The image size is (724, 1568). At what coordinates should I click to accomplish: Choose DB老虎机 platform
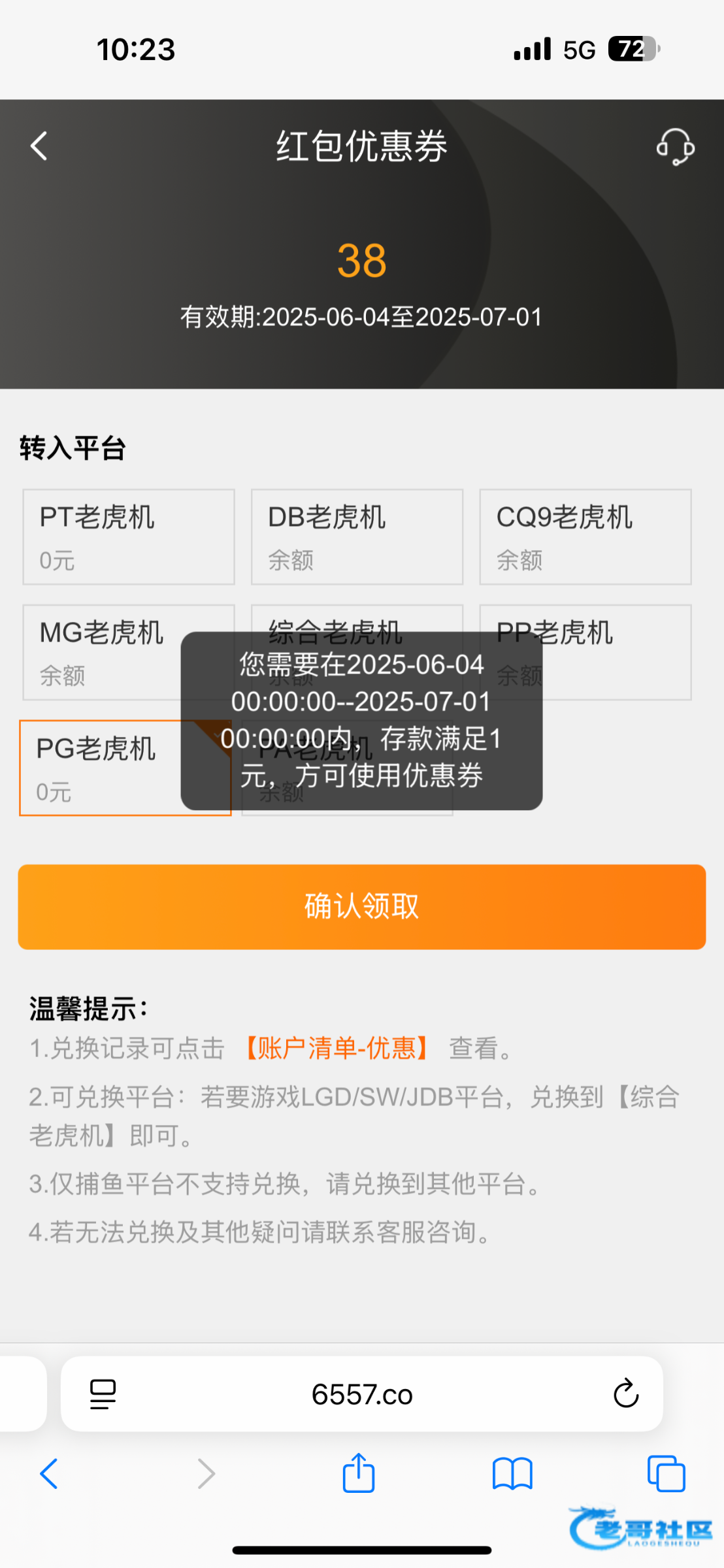[357, 536]
